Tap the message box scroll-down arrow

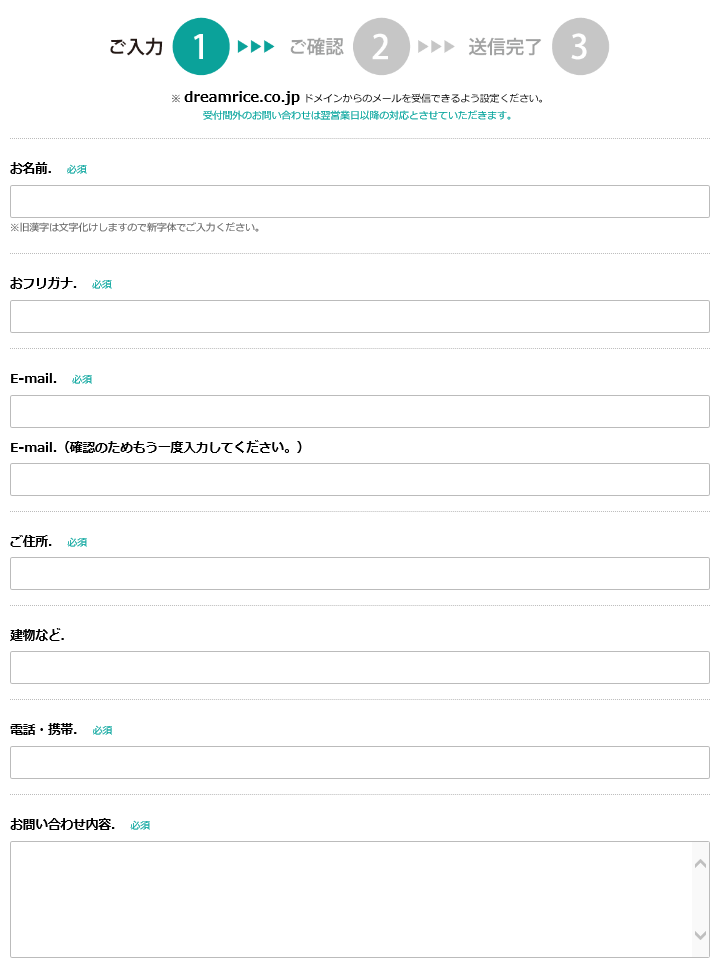pos(700,935)
